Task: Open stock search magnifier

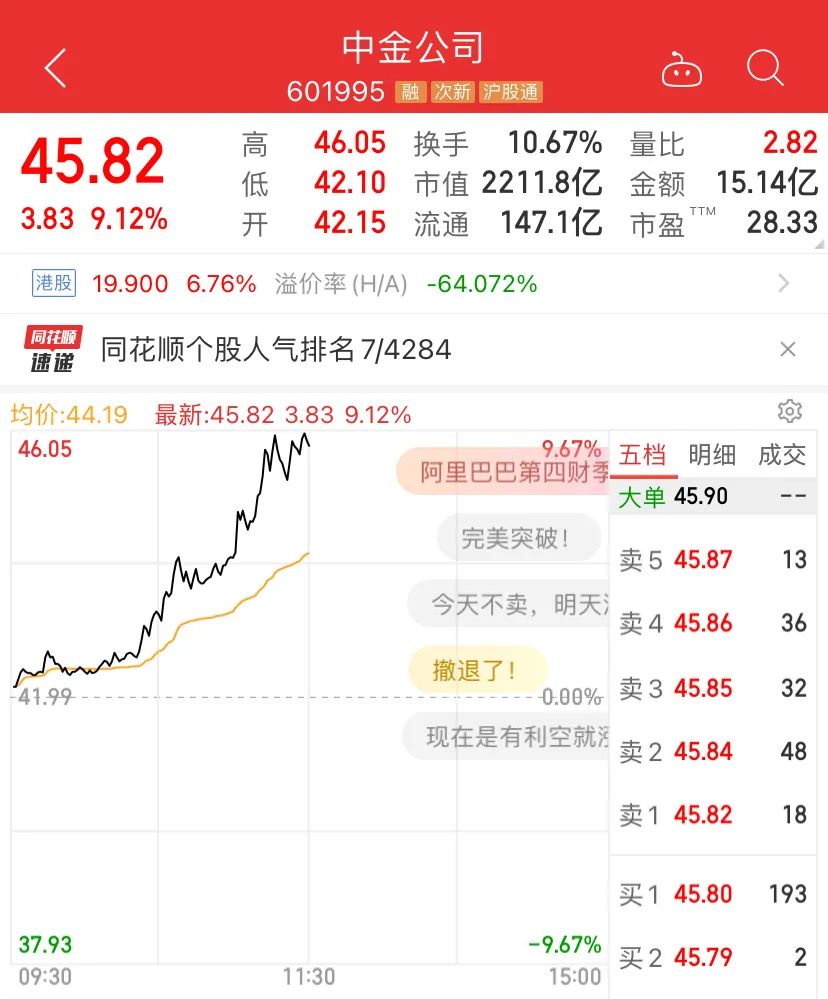Action: click(x=765, y=69)
